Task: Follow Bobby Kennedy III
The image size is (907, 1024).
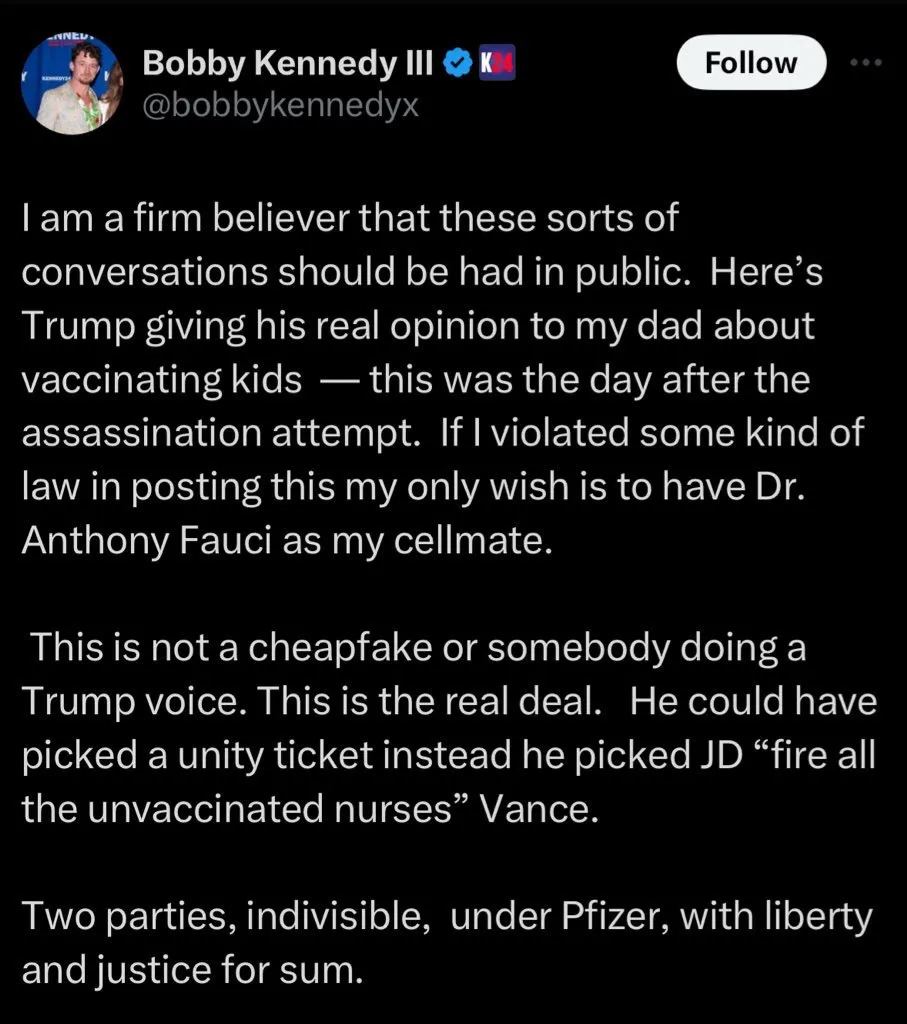Action: pos(751,63)
